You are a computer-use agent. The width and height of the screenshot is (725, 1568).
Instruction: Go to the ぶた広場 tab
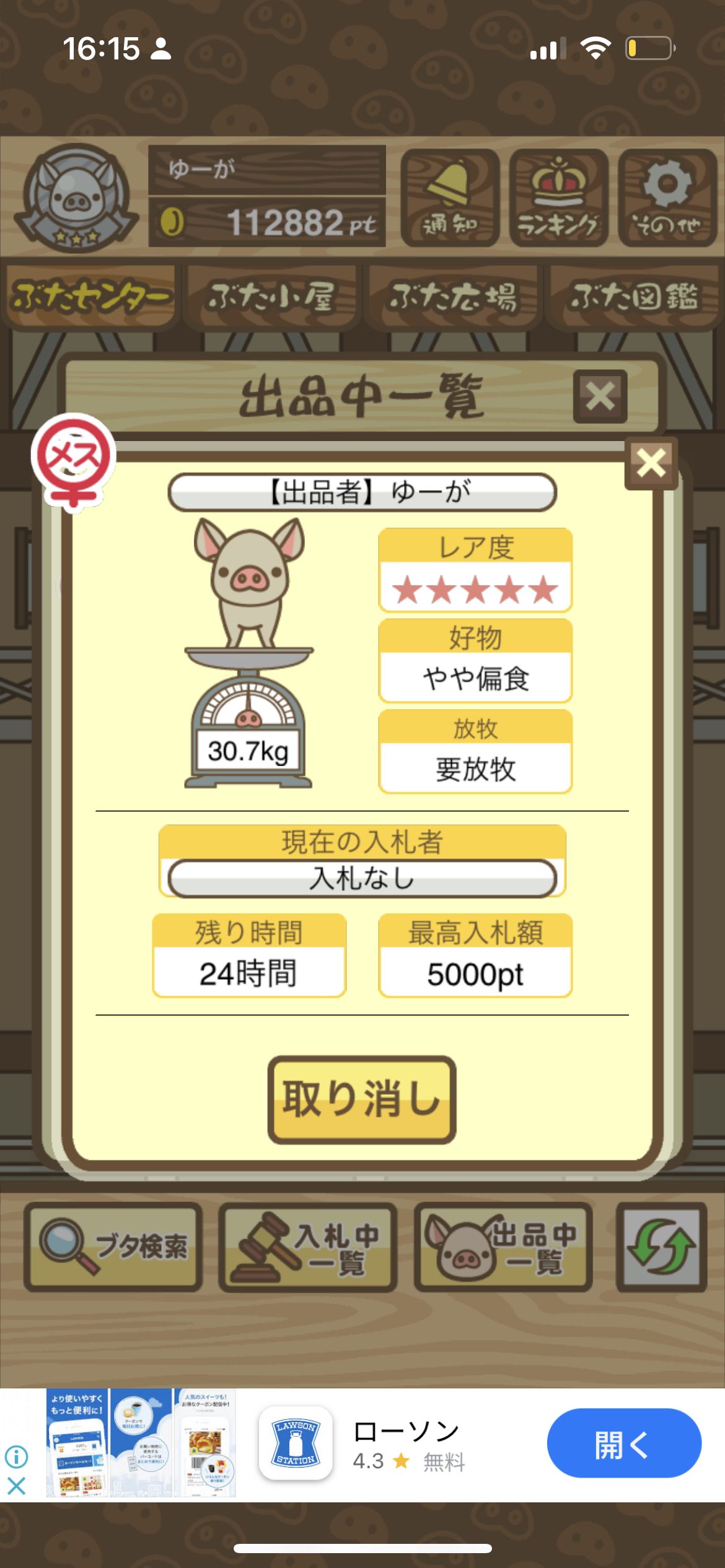point(452,297)
